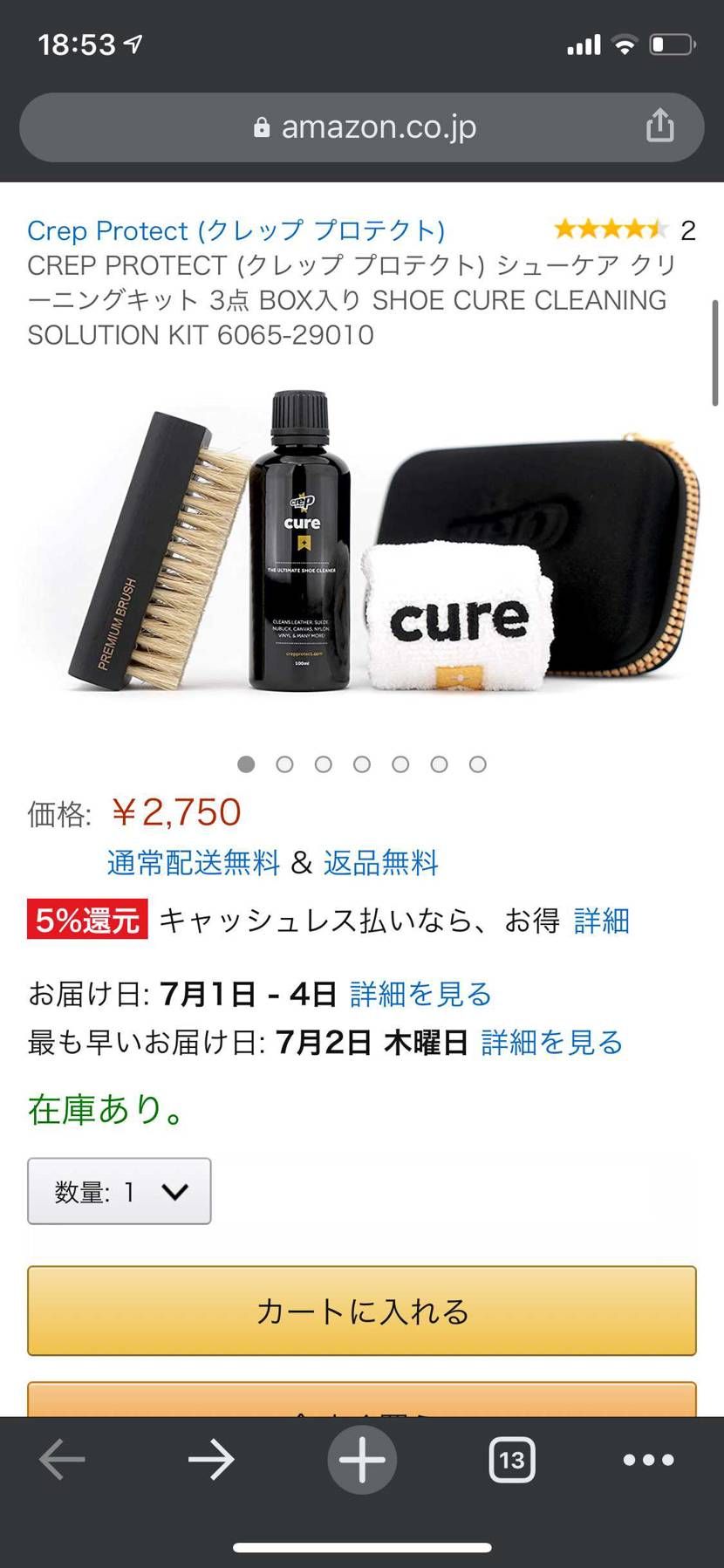
Task: Tap the last dot of the image carousel
Action: click(477, 763)
